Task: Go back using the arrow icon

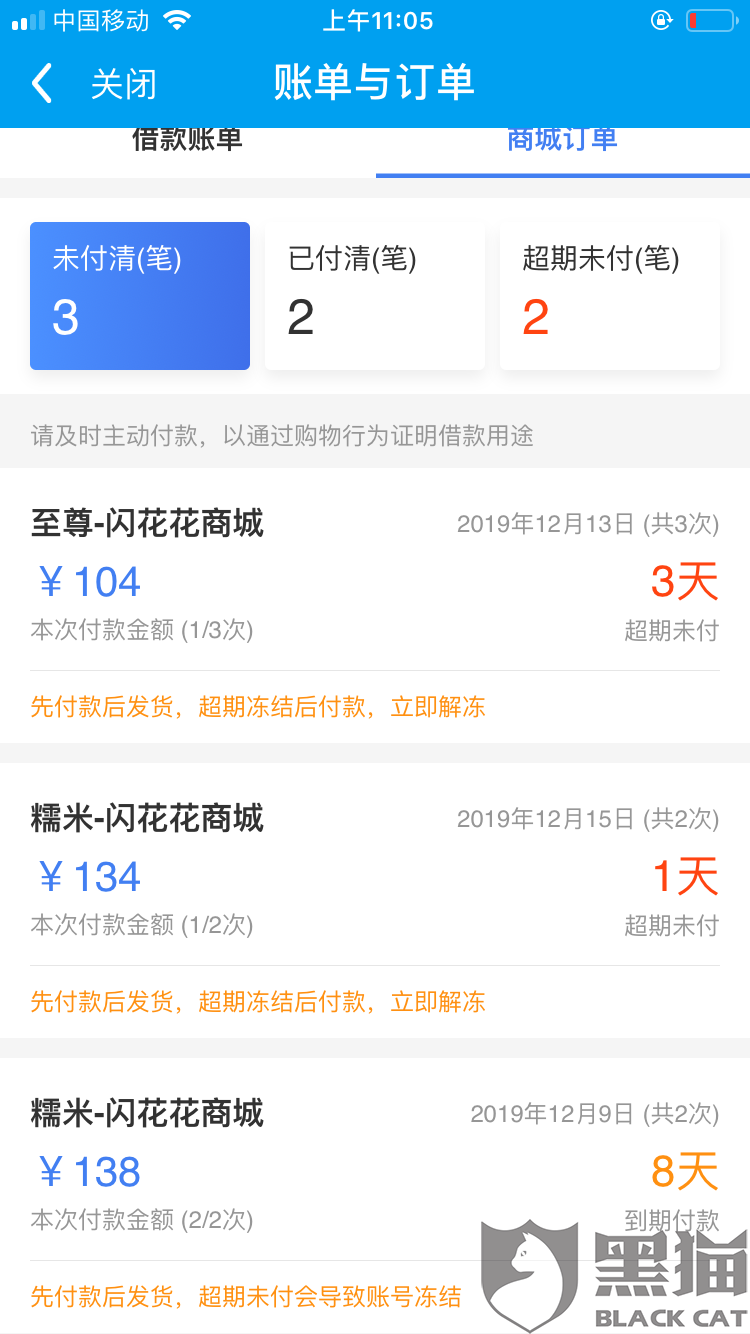Action: click(x=42, y=84)
